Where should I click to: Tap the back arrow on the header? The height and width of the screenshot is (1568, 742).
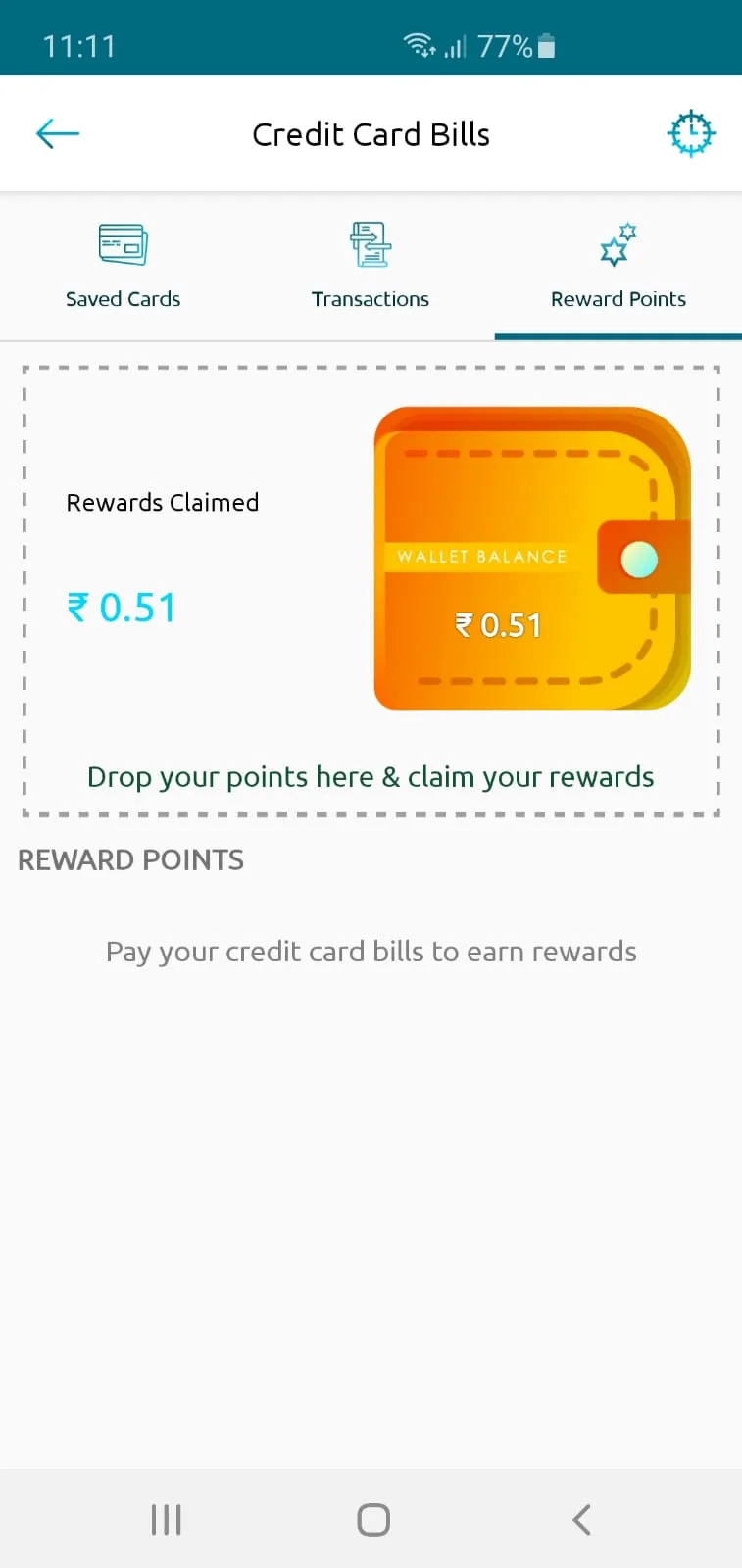tap(57, 133)
